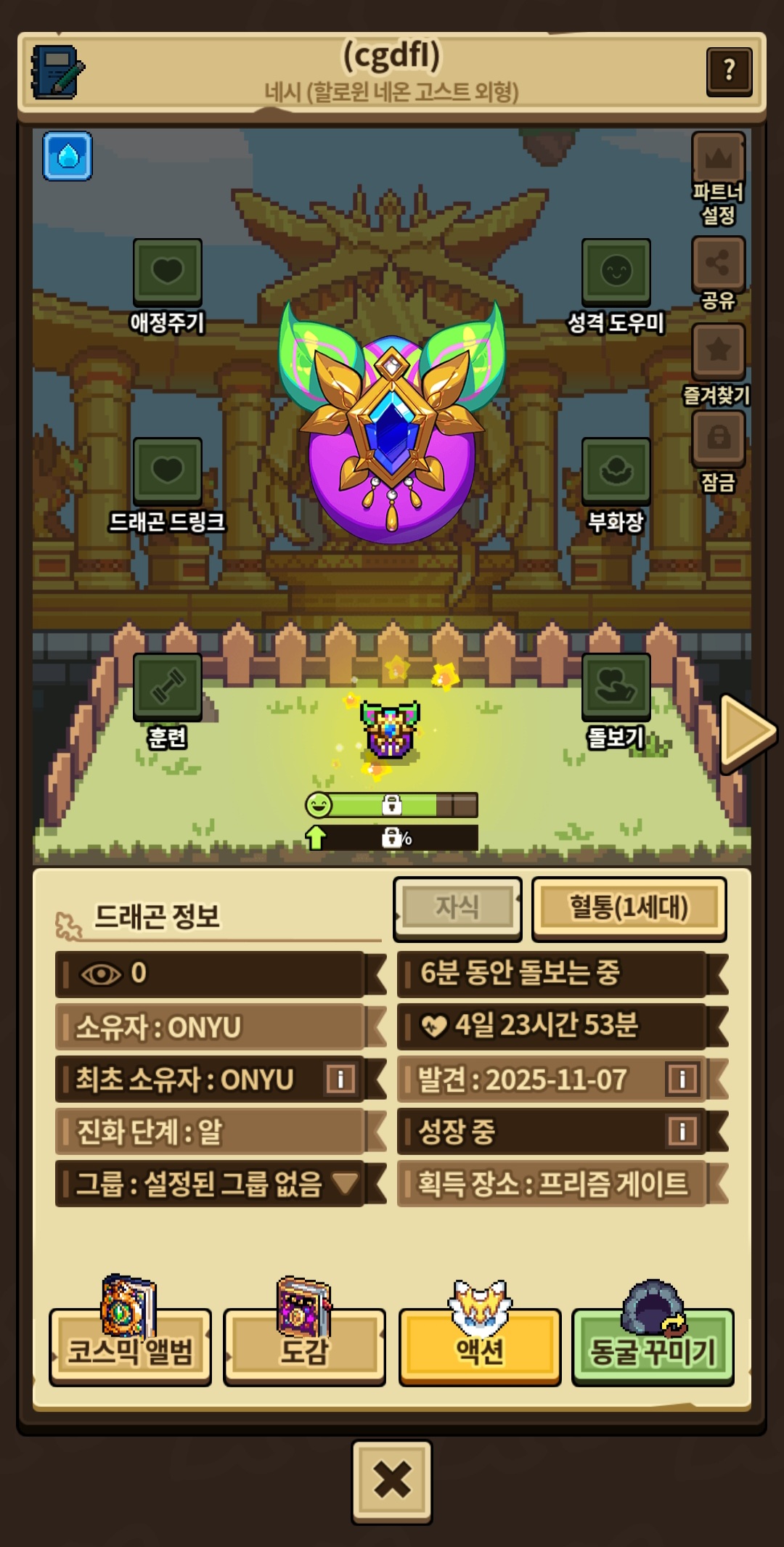Share this dragon via 공유
Image resolution: width=784 pixels, height=1547 pixels.
click(718, 265)
